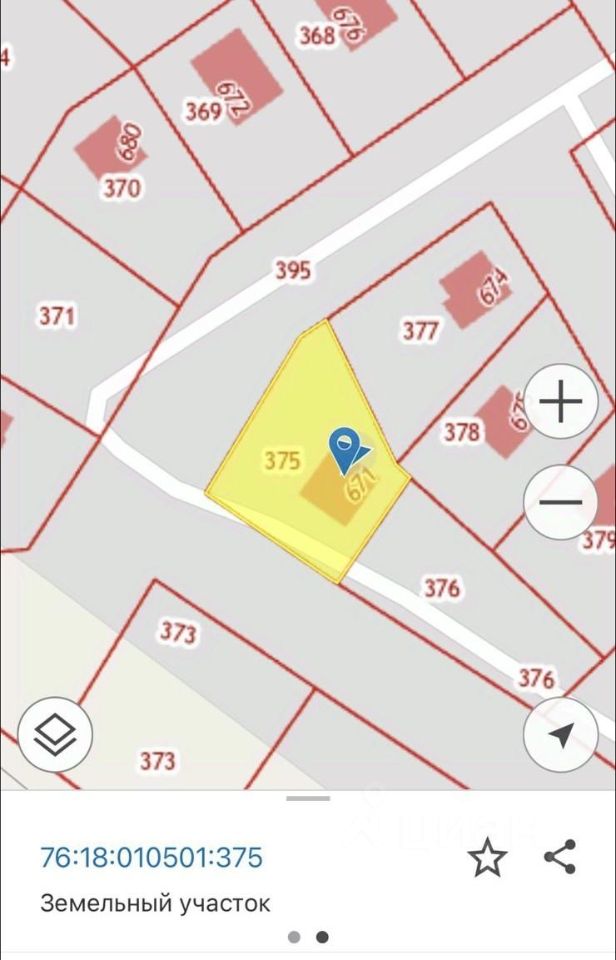
Task: Expand the bottom info panel handle
Action: pos(308,798)
